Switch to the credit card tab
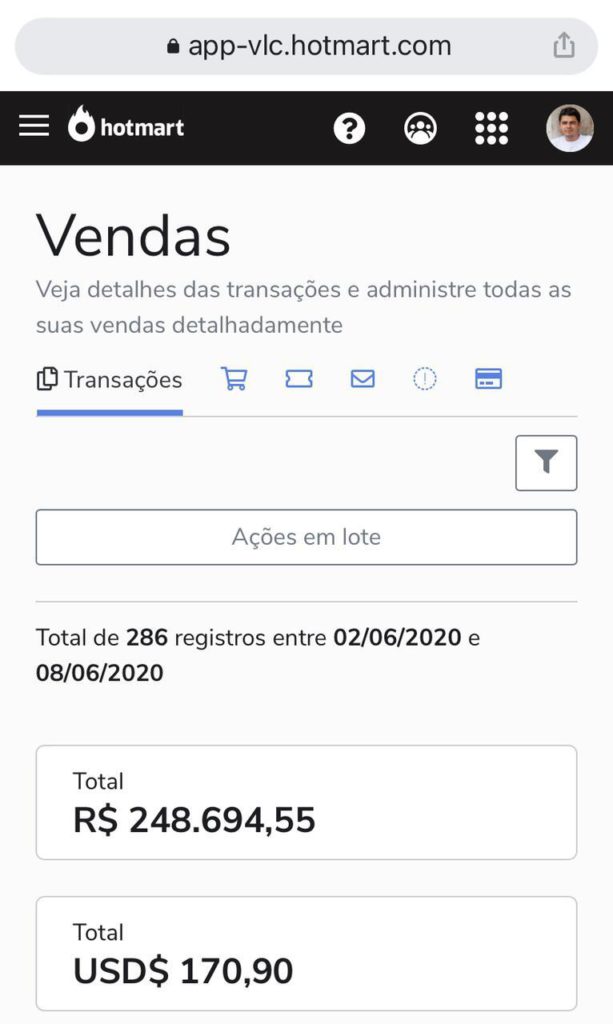613x1024 pixels. coord(488,379)
